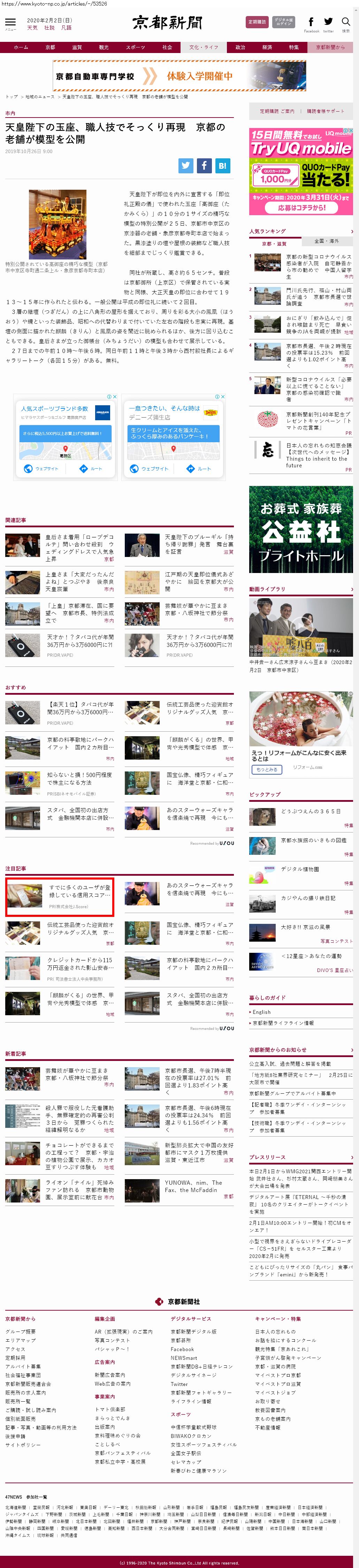Switch to the 滋賀 navigation tab
This screenshot has width=359, height=1568.
point(77,47)
